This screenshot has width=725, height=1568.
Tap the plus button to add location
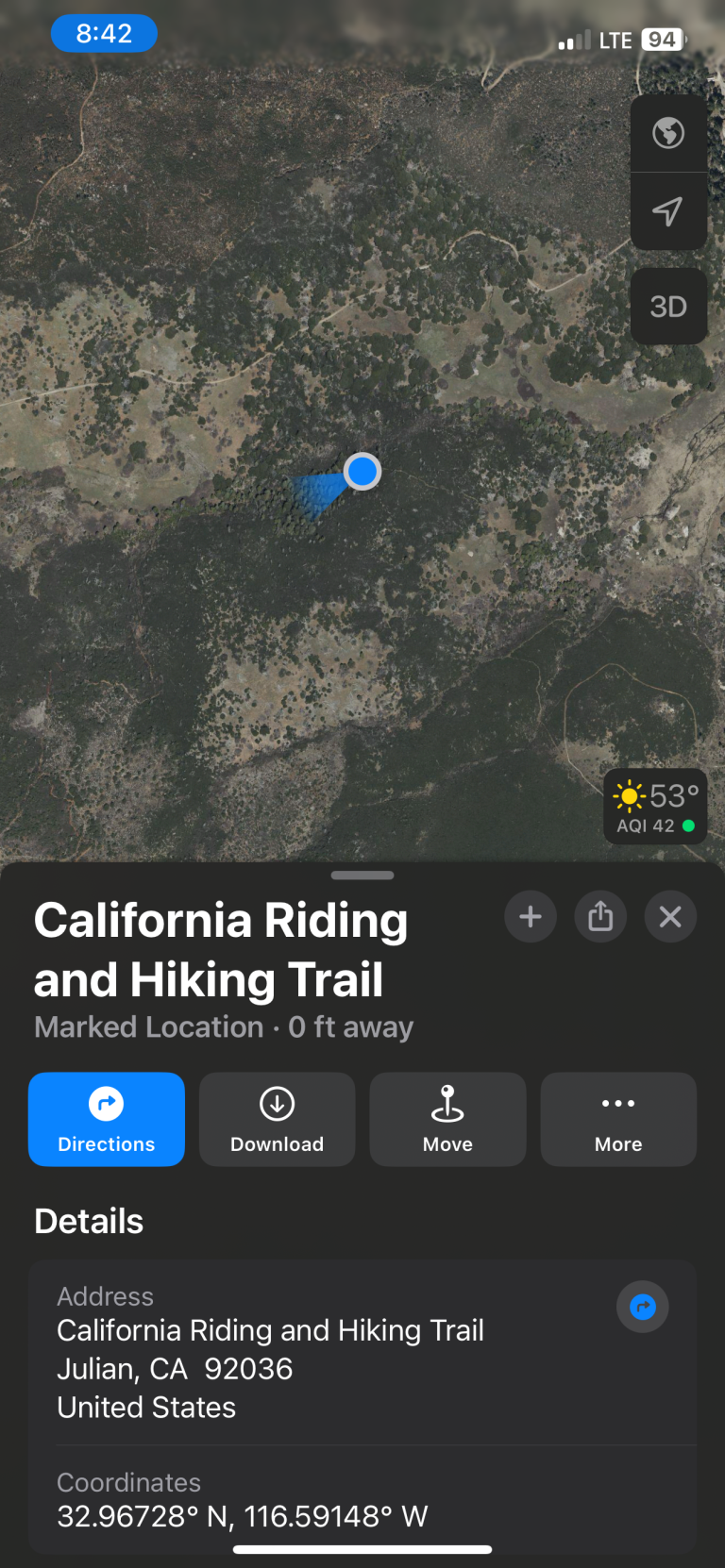tap(531, 916)
